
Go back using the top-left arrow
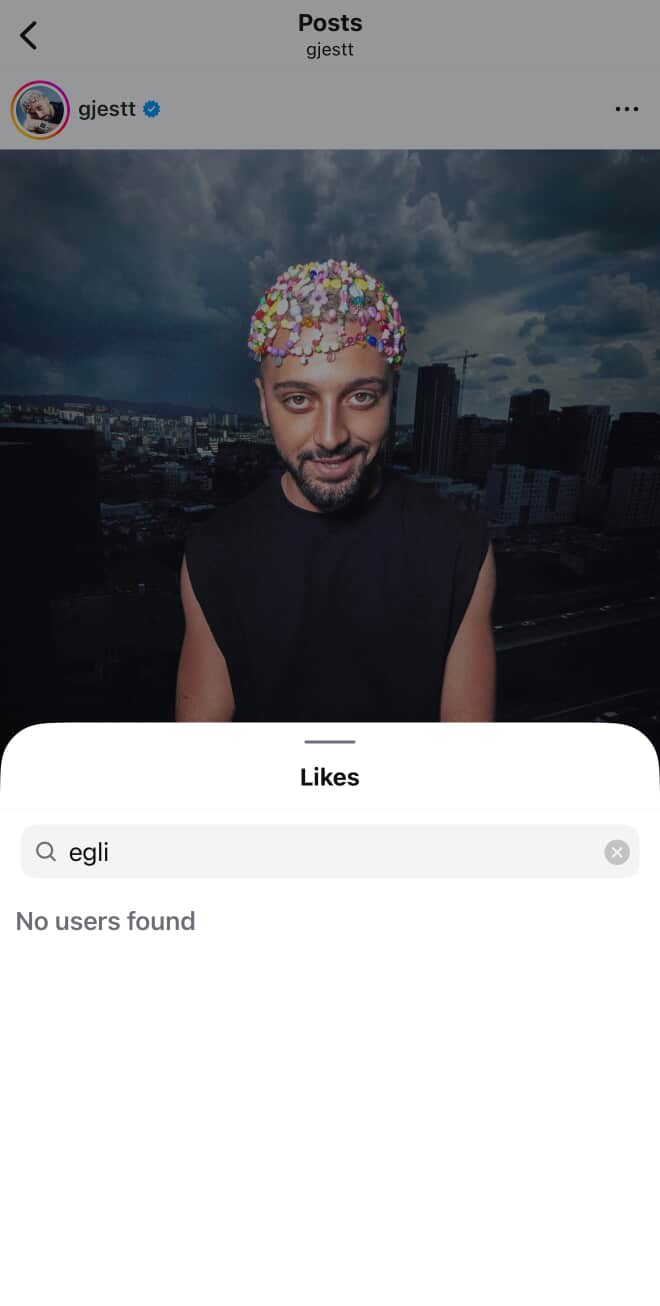(29, 36)
